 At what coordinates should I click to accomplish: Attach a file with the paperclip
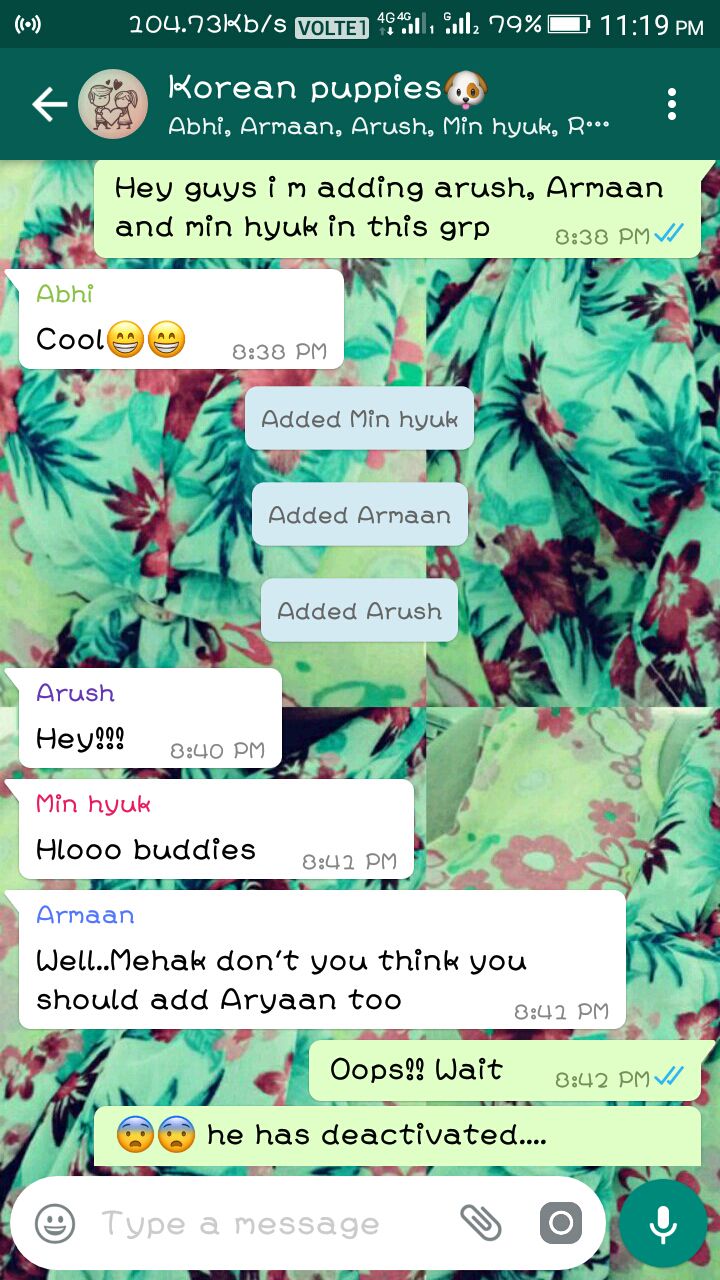click(480, 1222)
